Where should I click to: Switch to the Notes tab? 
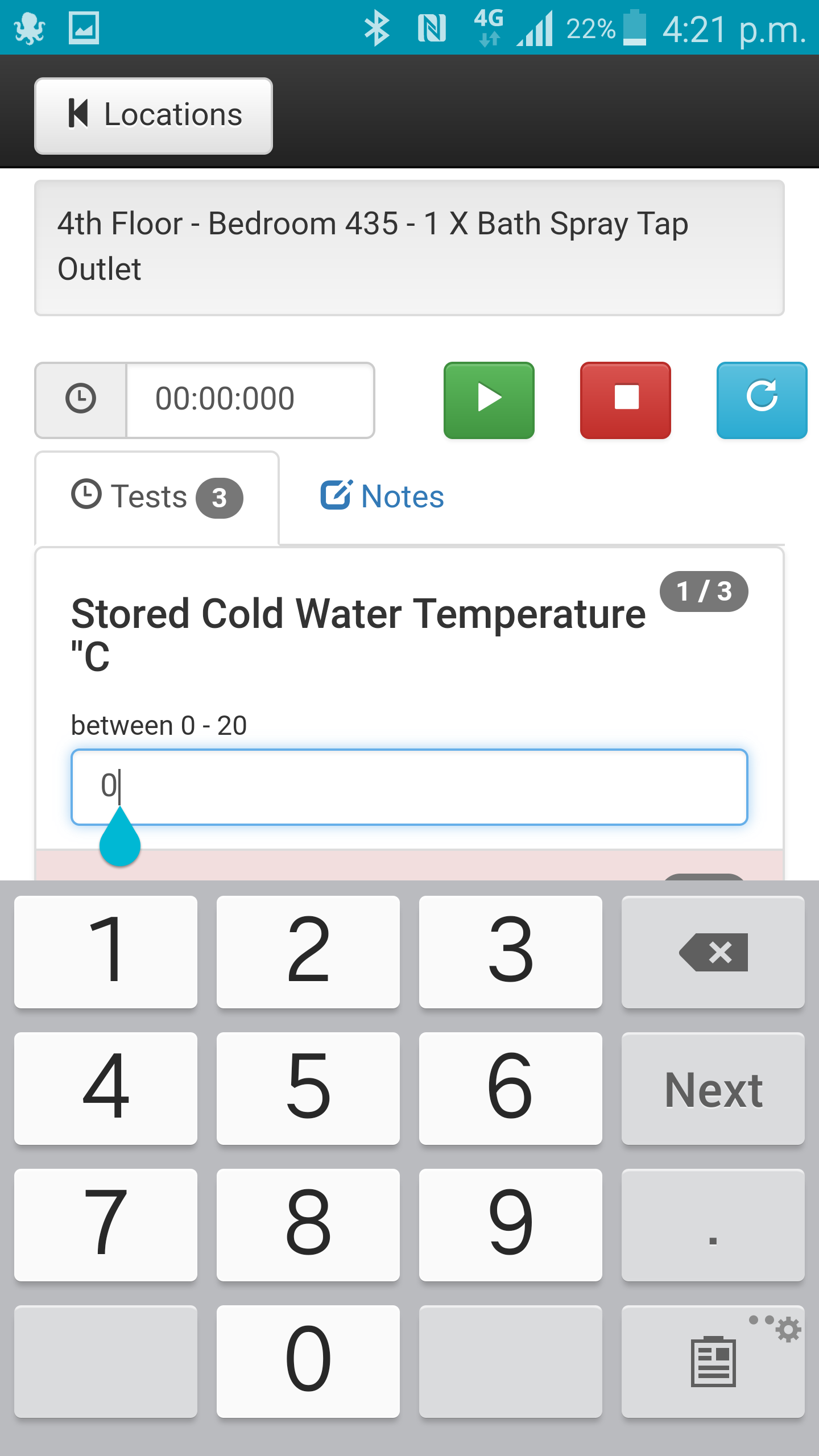382,497
